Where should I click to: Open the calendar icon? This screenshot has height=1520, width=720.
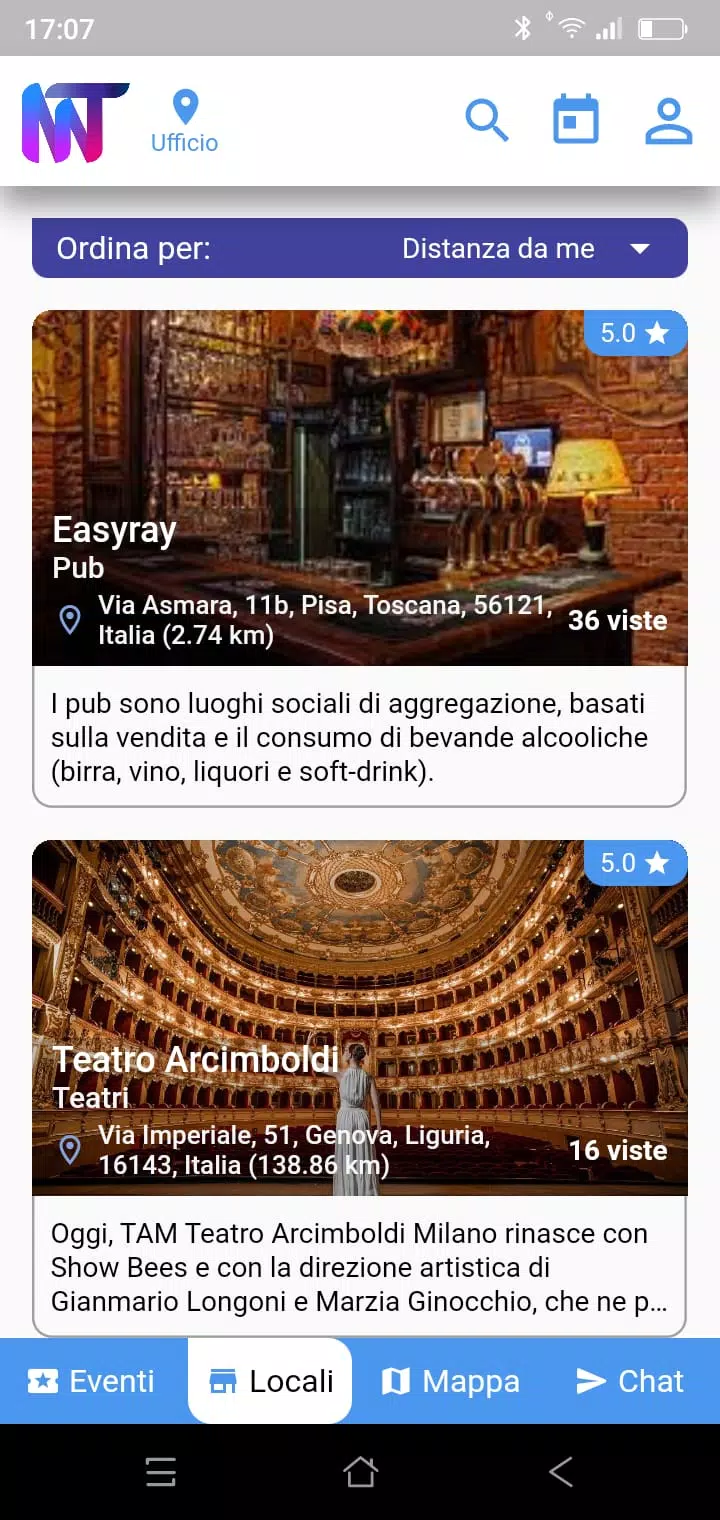coord(576,120)
